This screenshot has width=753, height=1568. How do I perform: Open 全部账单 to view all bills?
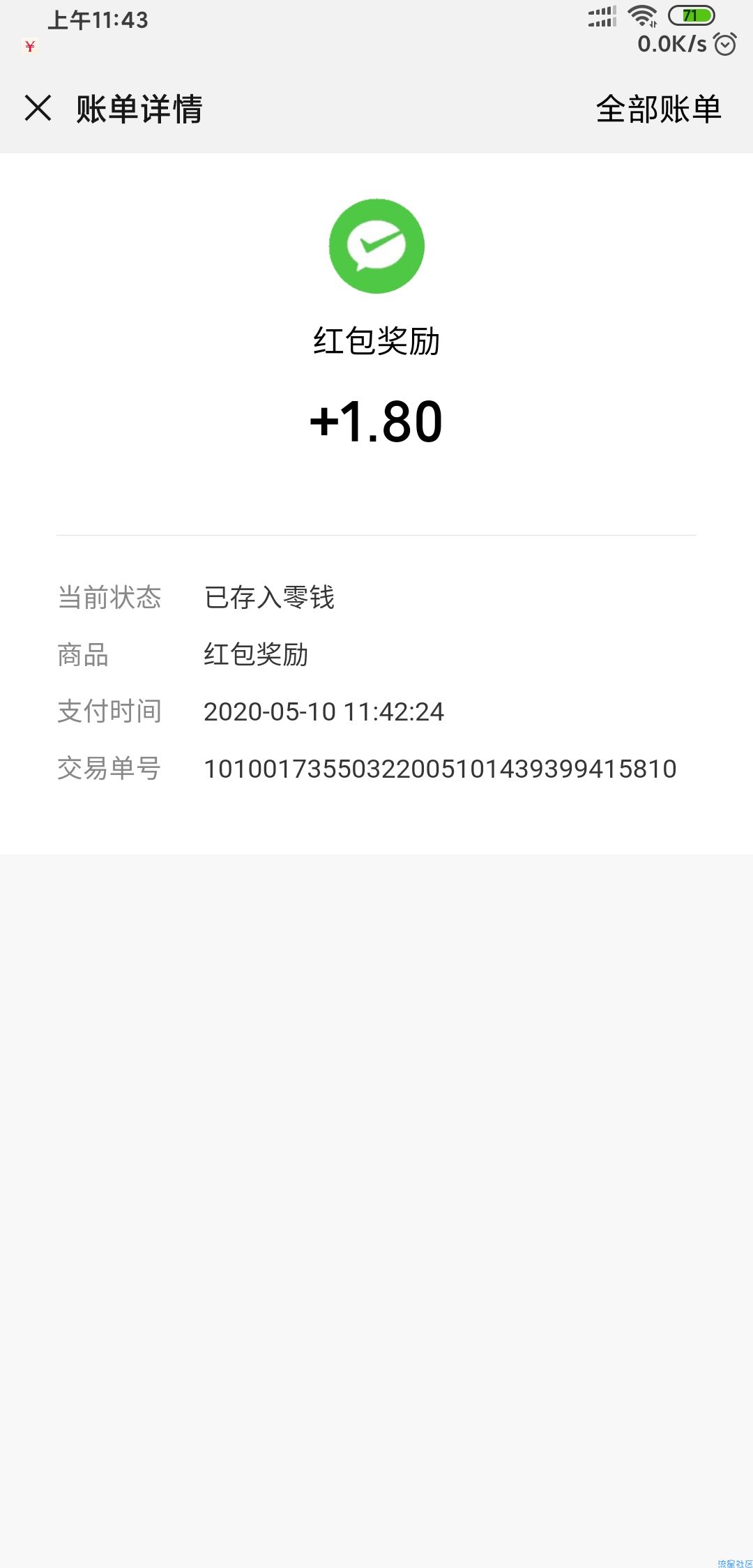click(x=659, y=109)
